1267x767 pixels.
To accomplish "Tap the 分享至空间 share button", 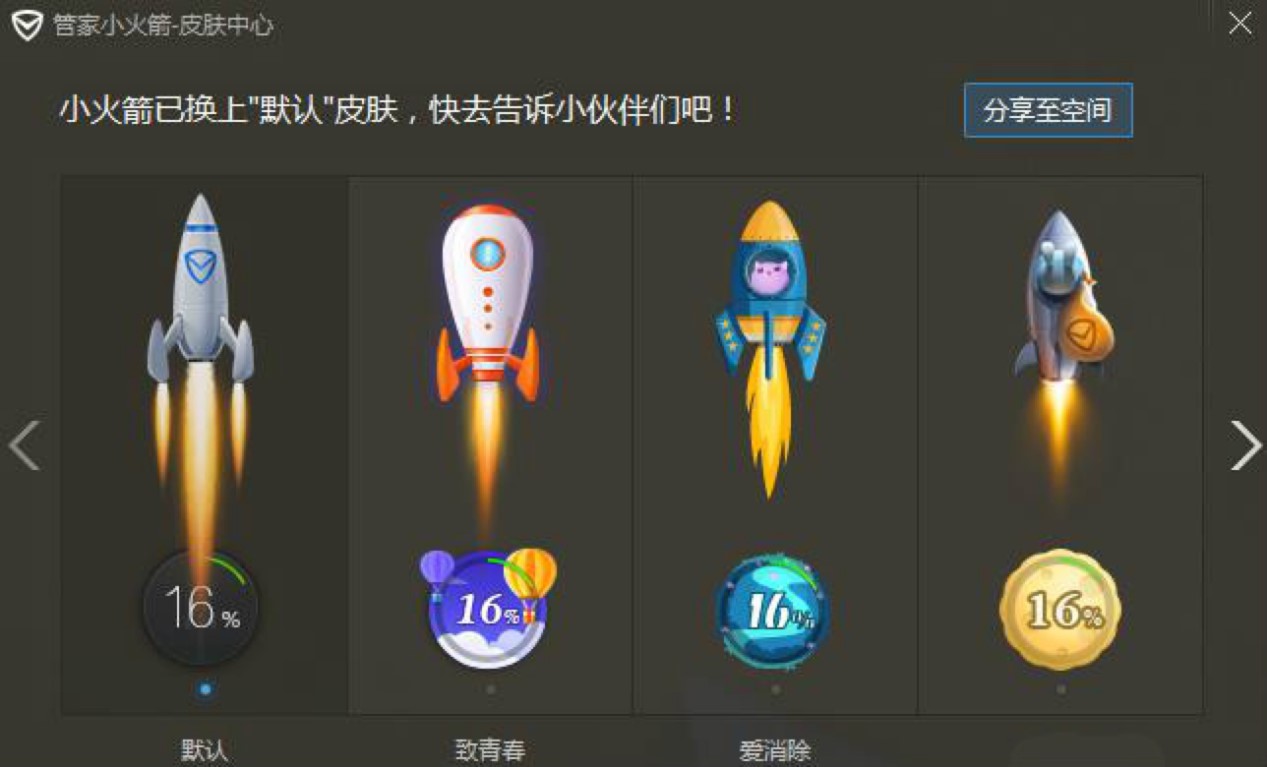I will 1047,110.
